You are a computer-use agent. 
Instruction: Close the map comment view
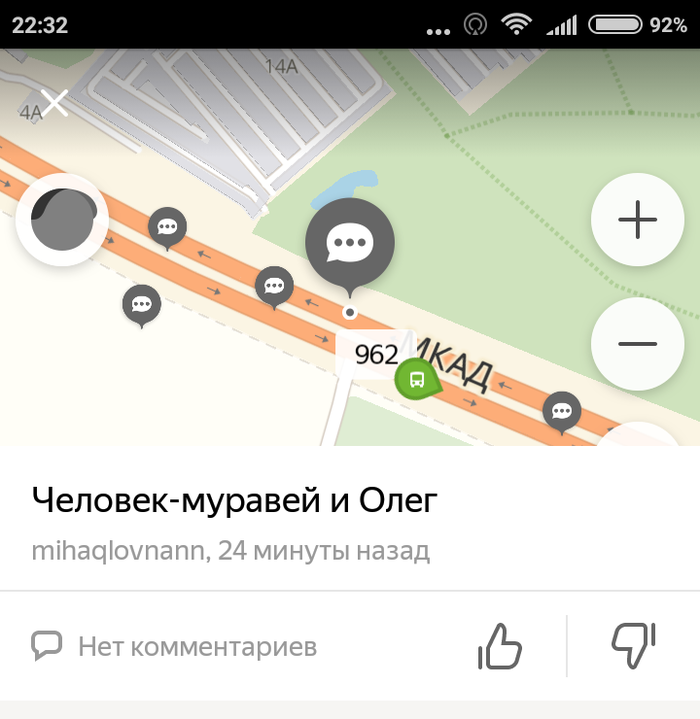click(54, 102)
